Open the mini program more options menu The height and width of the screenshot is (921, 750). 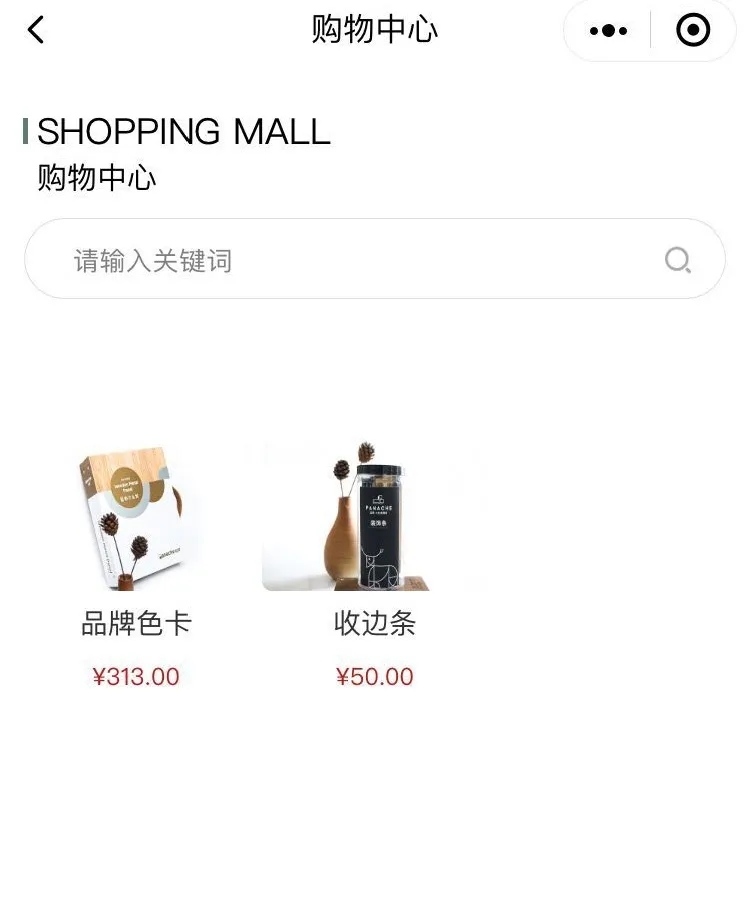608,31
